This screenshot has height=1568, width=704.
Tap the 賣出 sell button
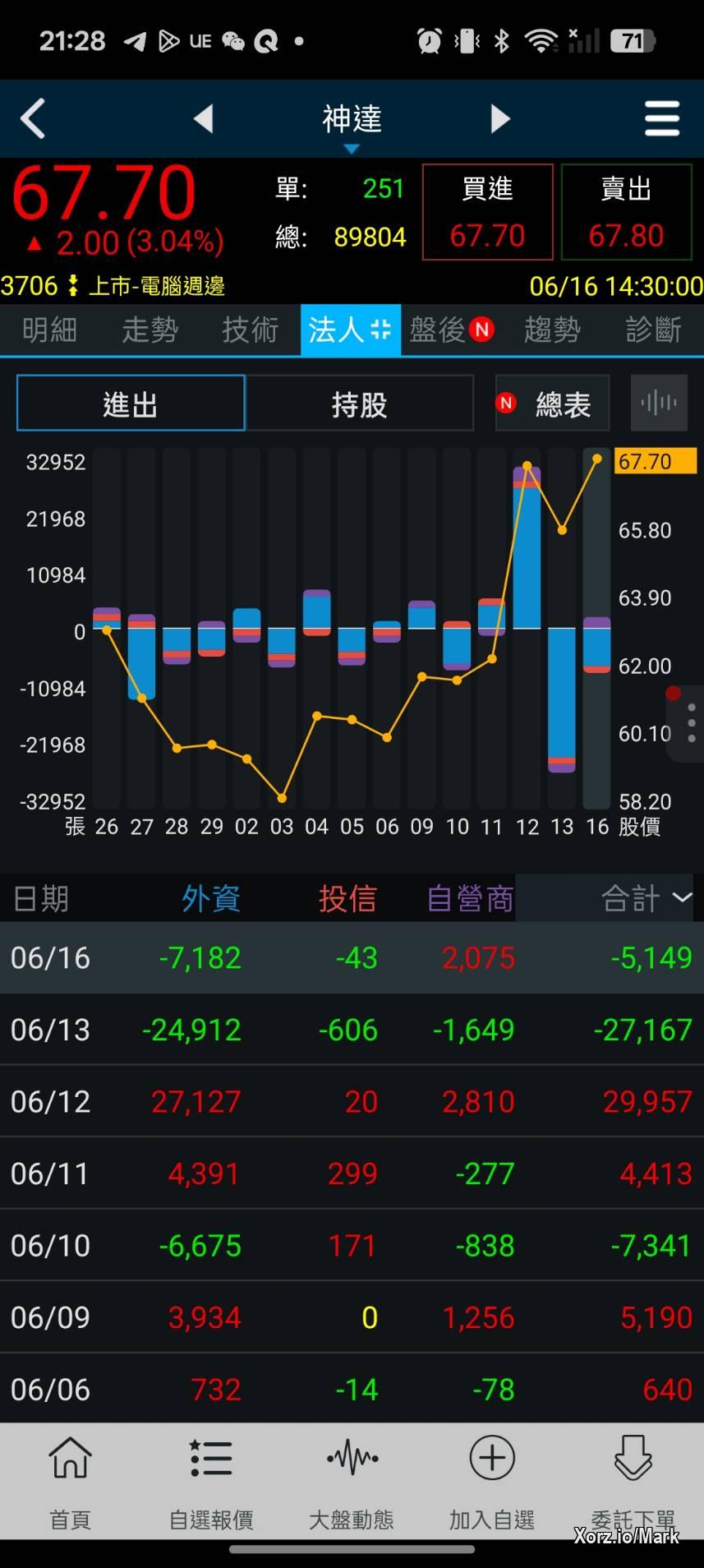[x=627, y=212]
